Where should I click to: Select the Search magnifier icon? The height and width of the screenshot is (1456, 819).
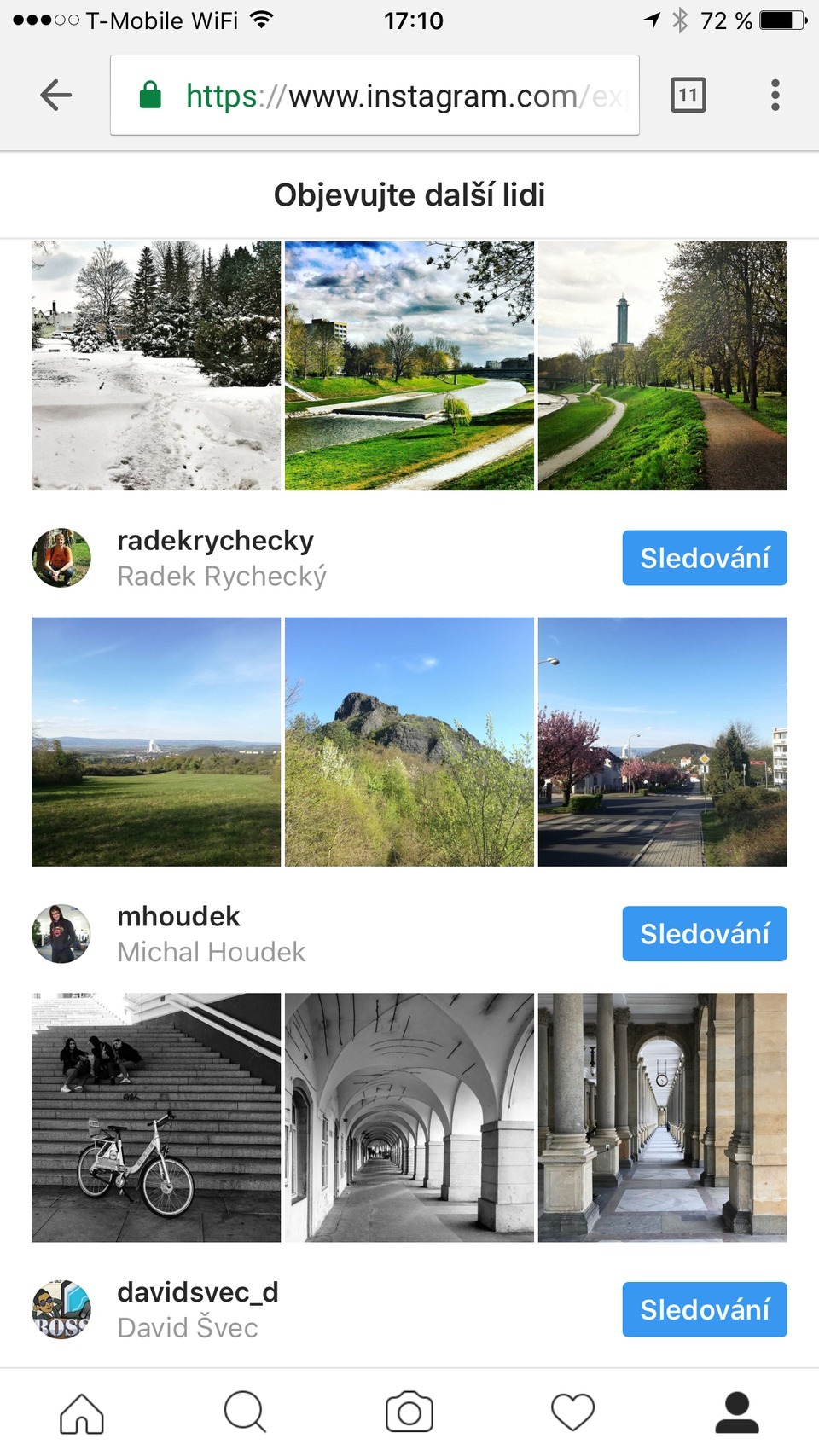tap(245, 1412)
